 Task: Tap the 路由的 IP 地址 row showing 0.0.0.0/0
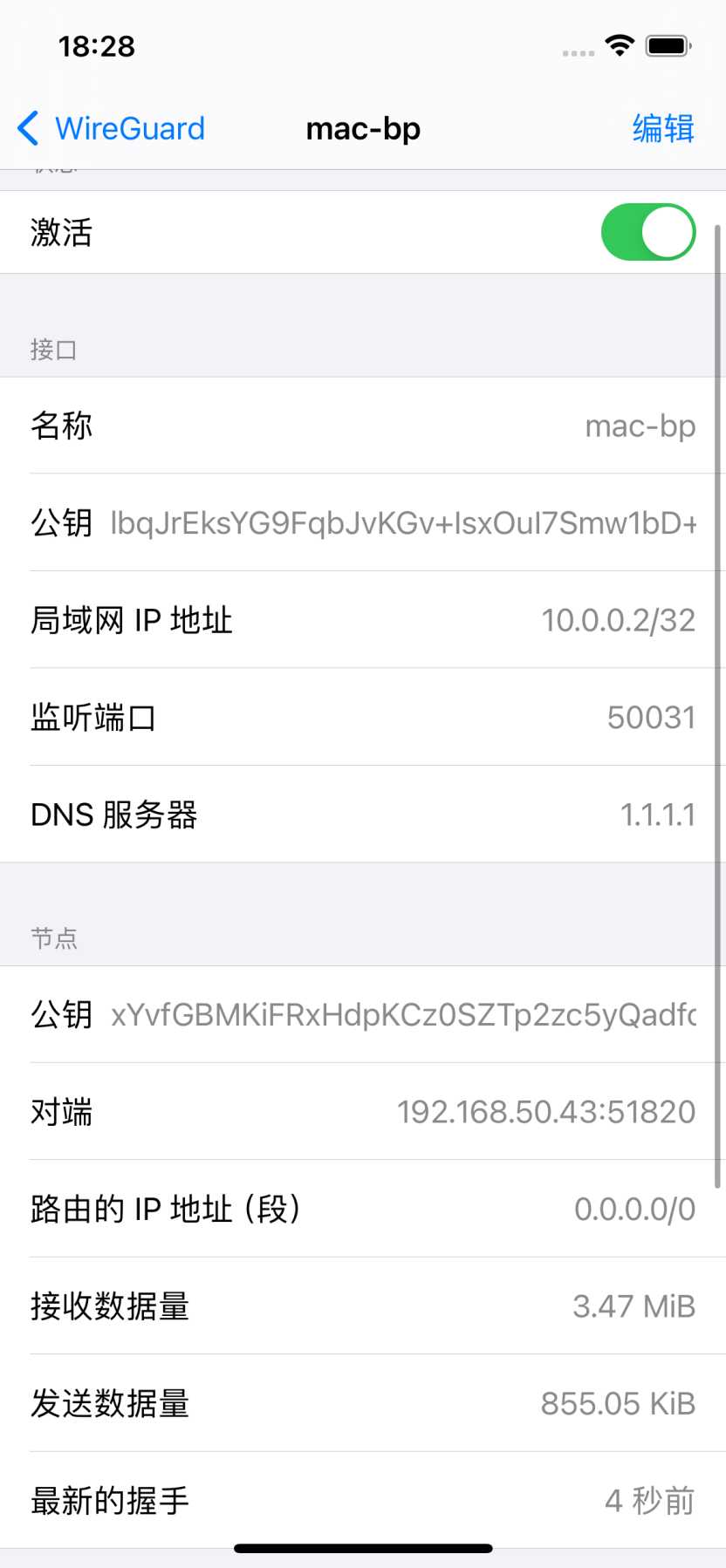click(363, 1210)
